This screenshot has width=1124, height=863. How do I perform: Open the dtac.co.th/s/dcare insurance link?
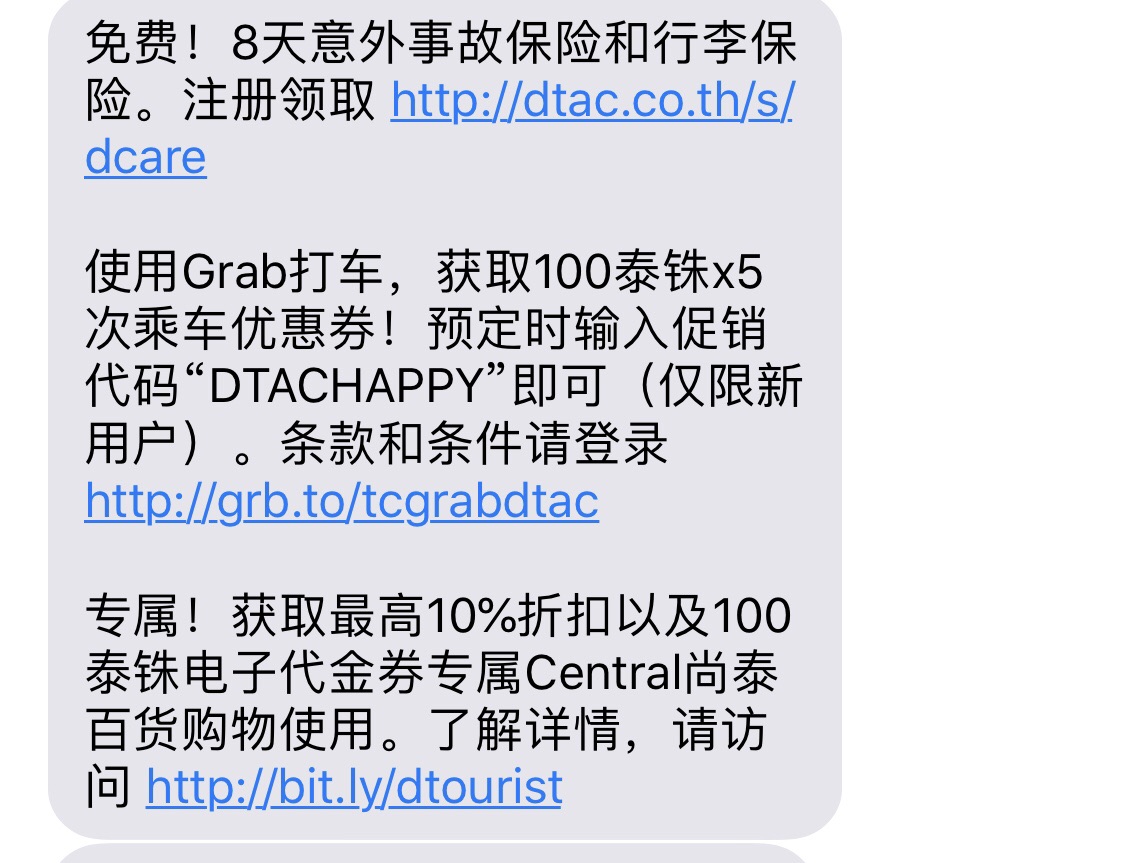point(590,101)
